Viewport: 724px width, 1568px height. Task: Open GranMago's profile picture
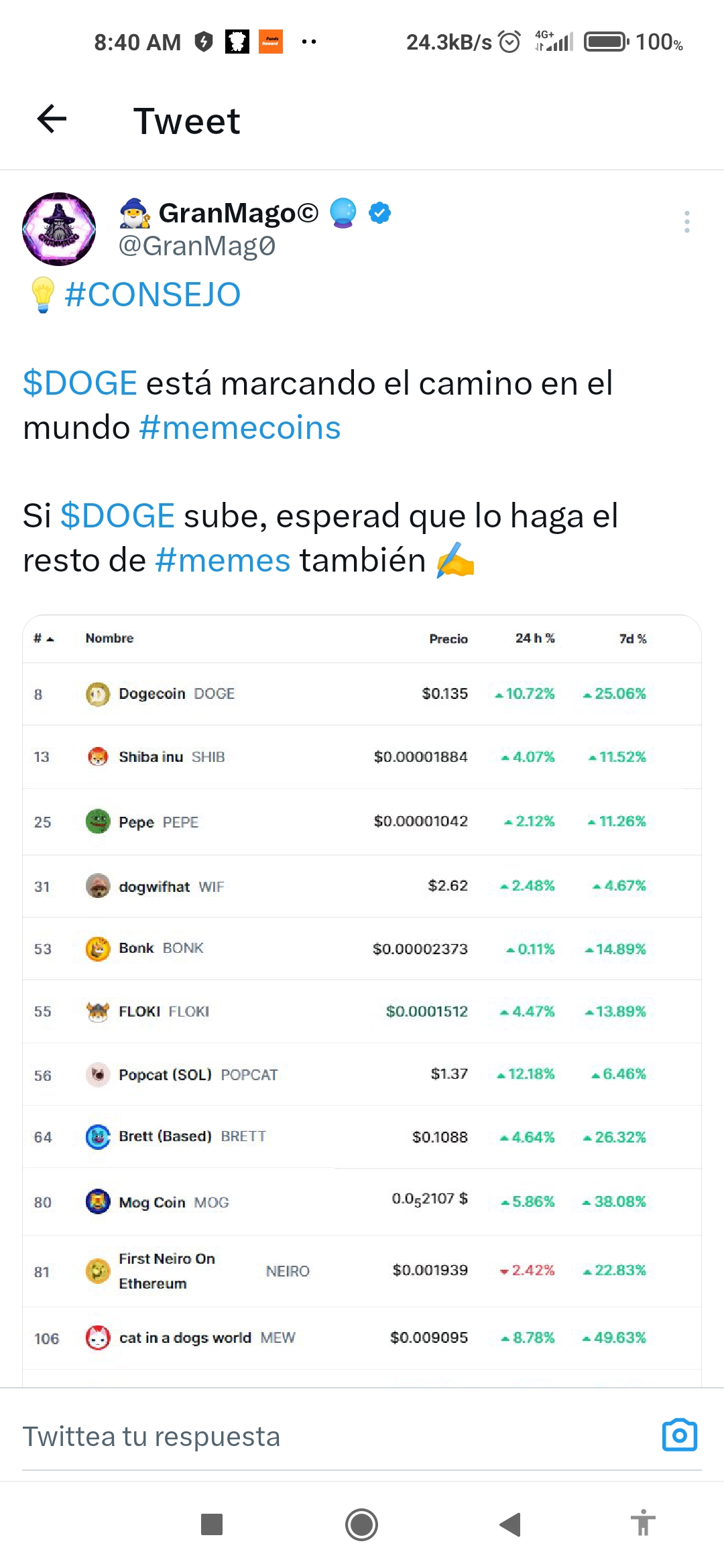59,229
